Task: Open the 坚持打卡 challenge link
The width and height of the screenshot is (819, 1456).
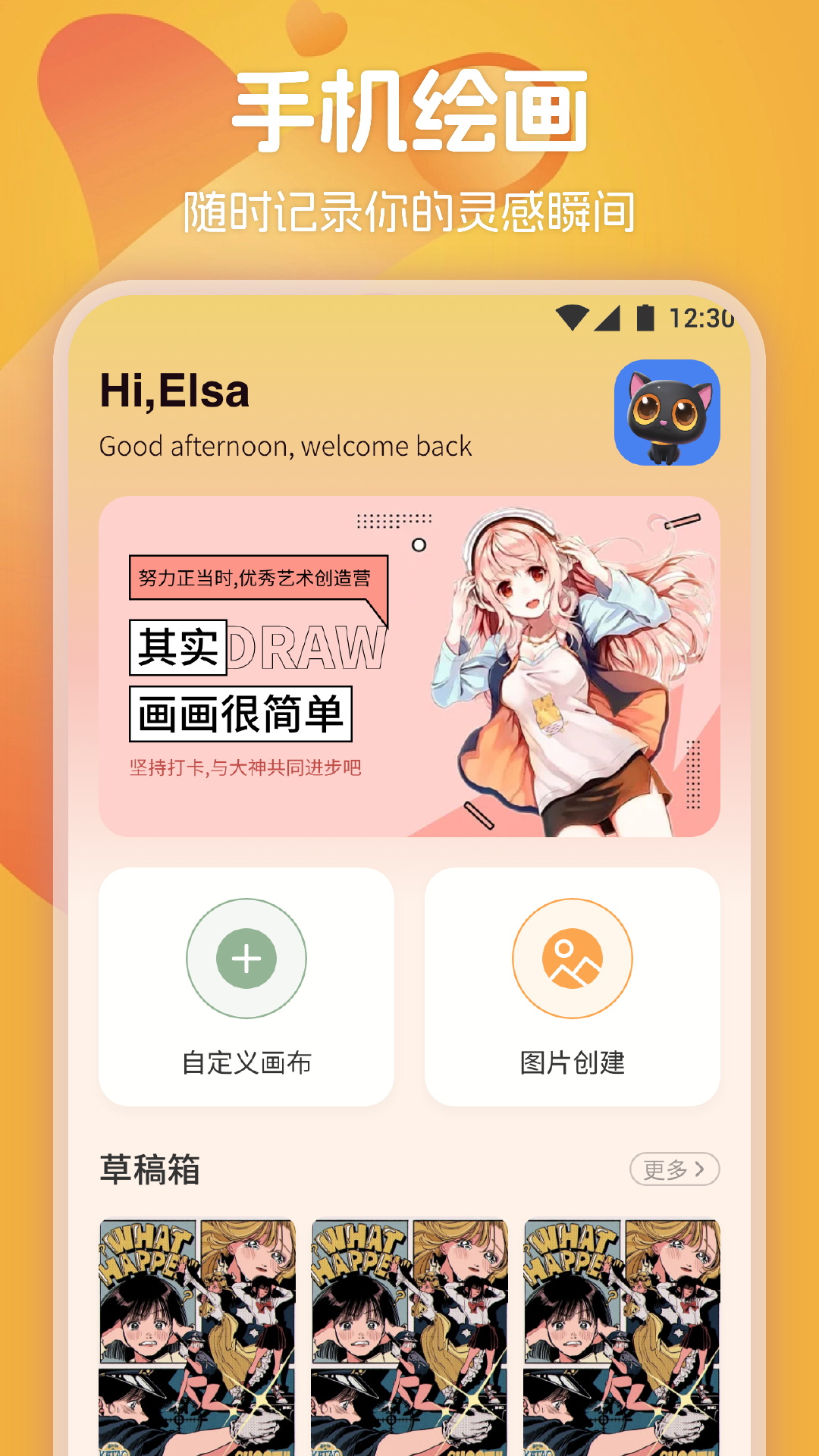Action: [246, 768]
